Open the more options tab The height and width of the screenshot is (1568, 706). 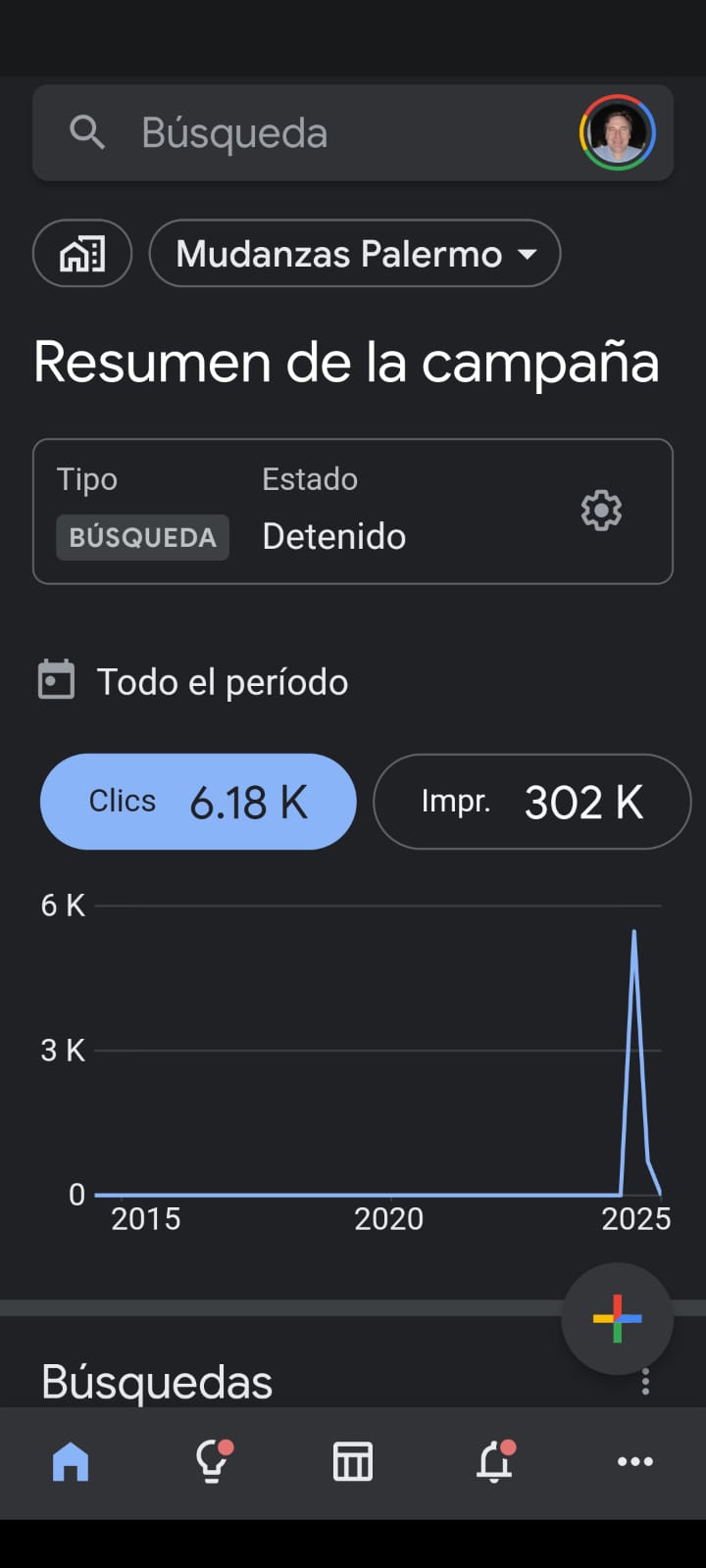pyautogui.click(x=635, y=1462)
